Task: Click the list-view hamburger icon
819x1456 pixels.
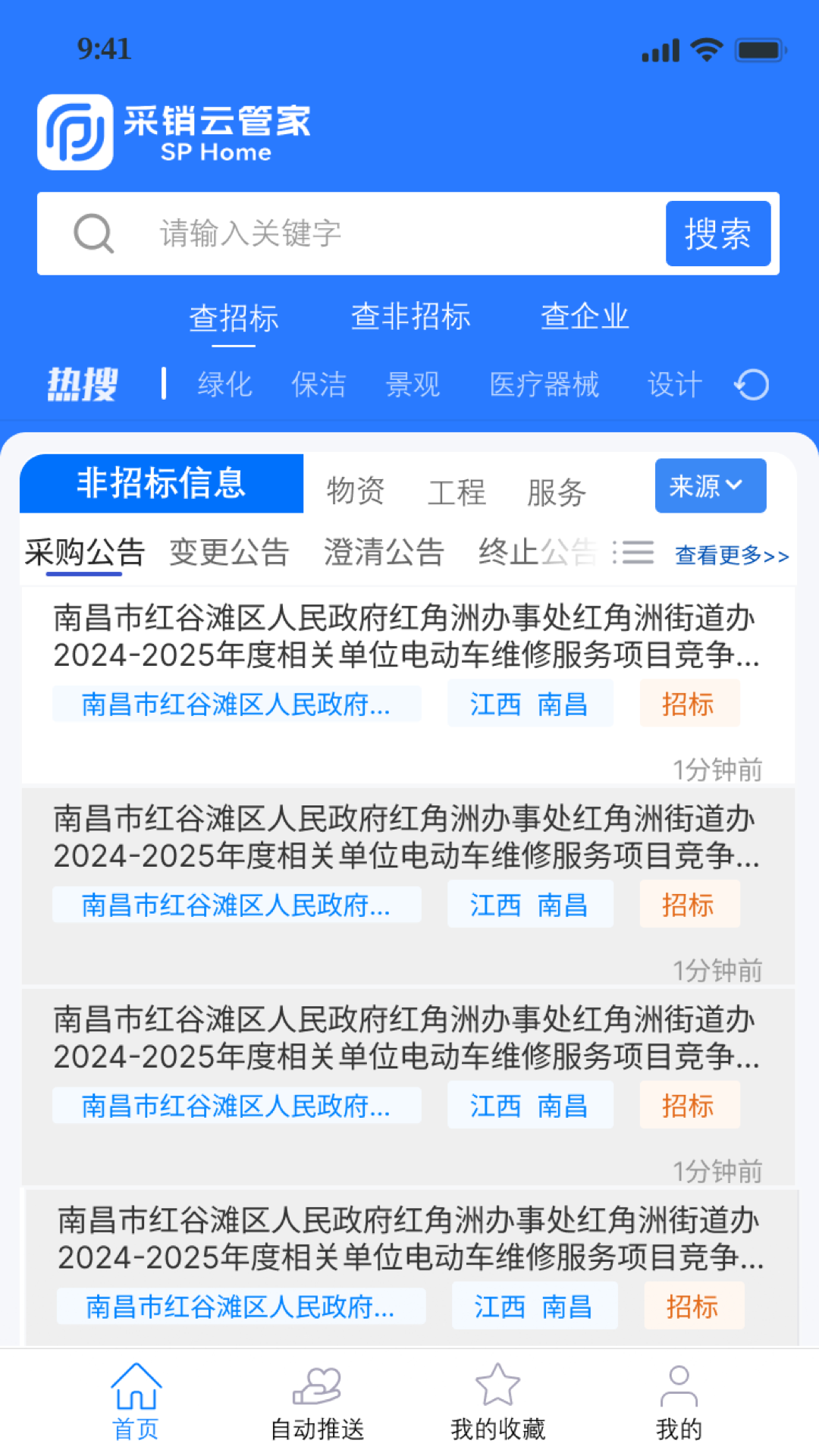Action: tap(634, 554)
